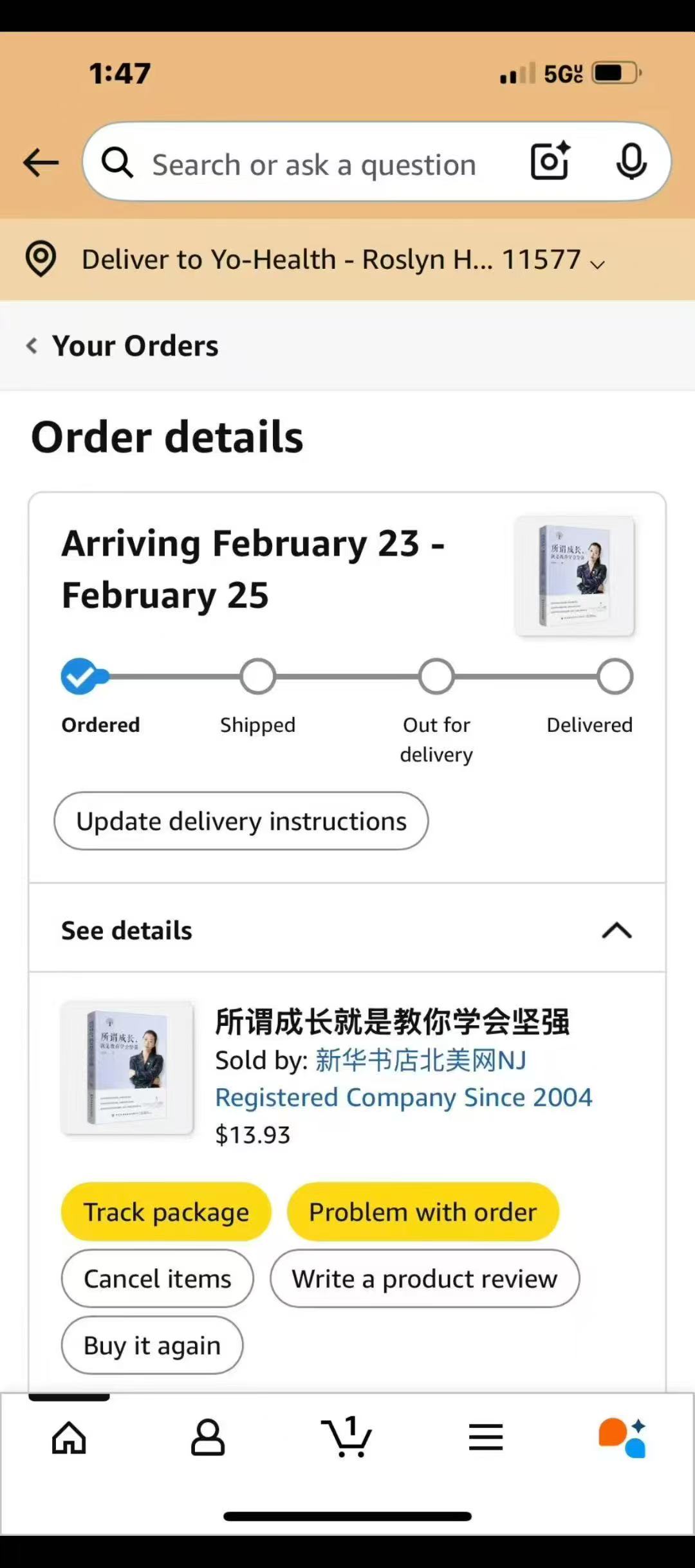Open the search or ask a question box
Image resolution: width=695 pixels, height=1568 pixels.
(x=313, y=165)
